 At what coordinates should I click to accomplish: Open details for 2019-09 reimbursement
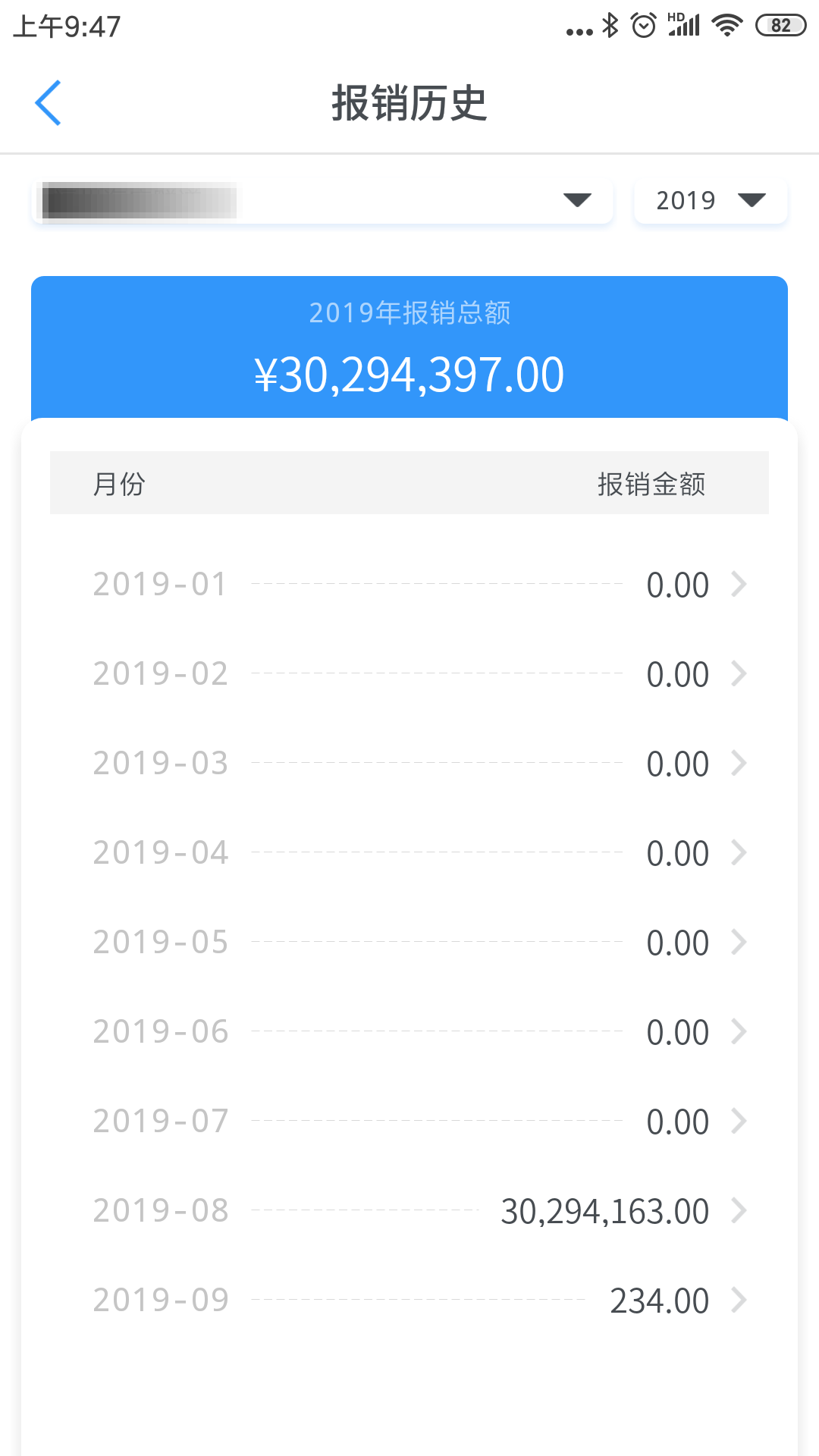point(409,1300)
